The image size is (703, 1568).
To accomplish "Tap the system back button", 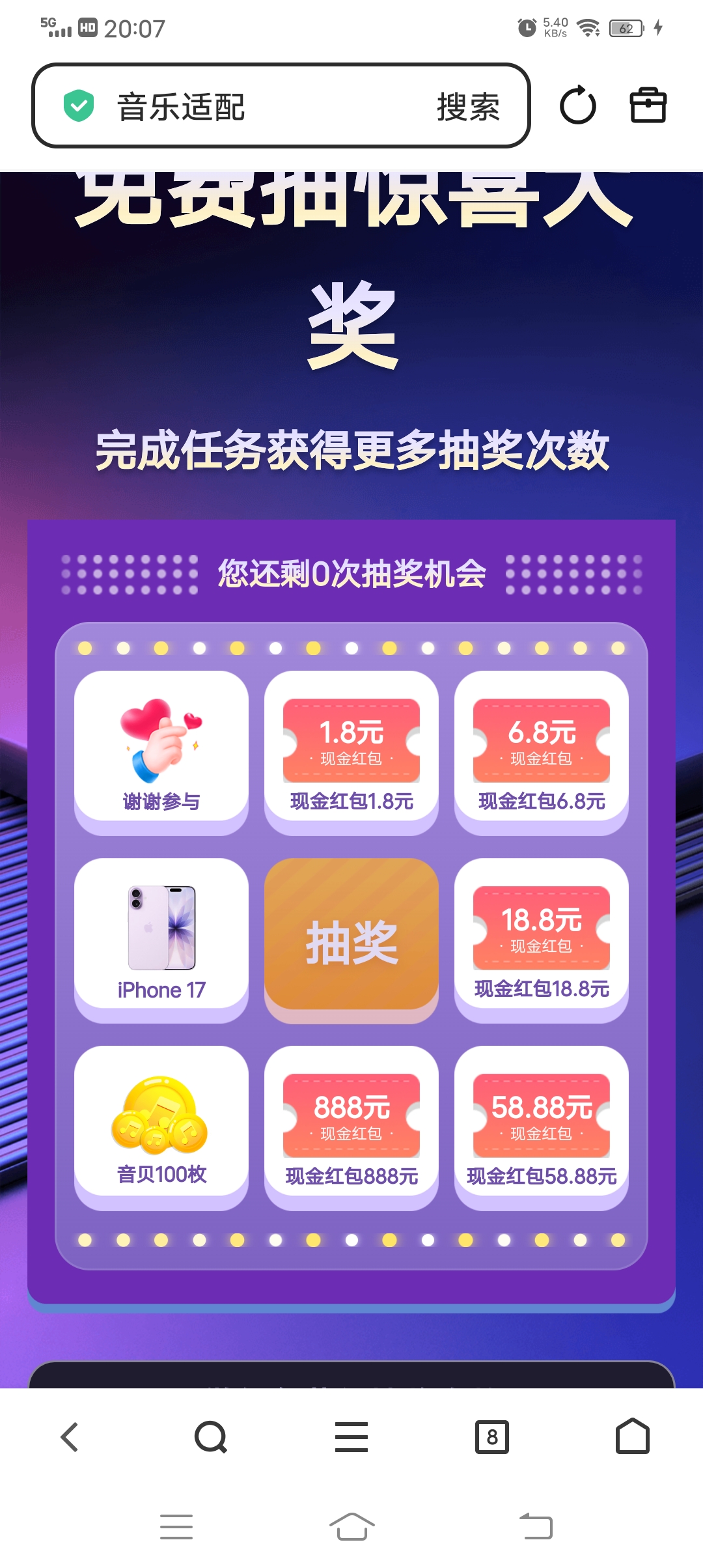I will pos(536,1526).
